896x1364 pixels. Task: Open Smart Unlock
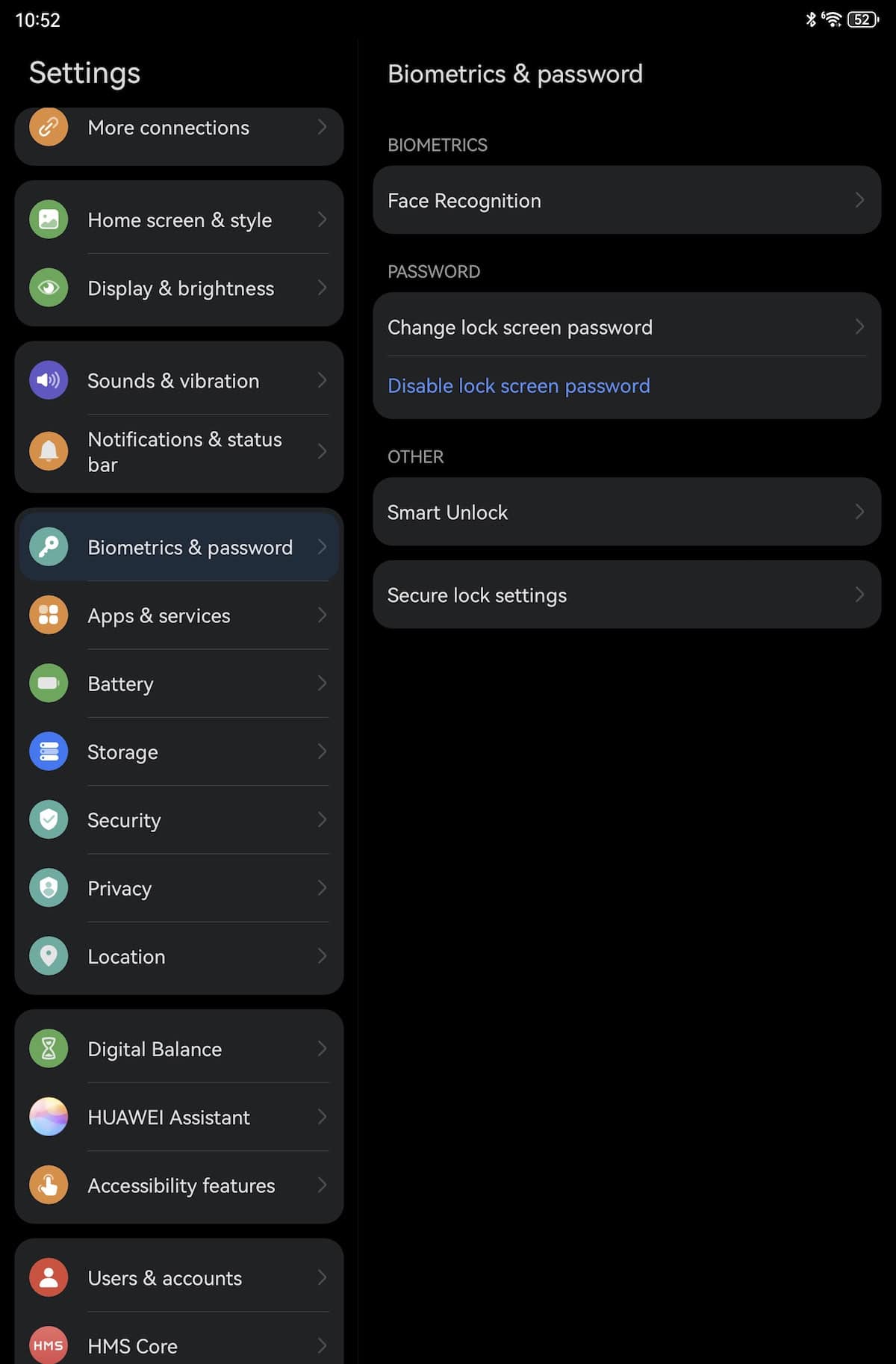pos(626,512)
